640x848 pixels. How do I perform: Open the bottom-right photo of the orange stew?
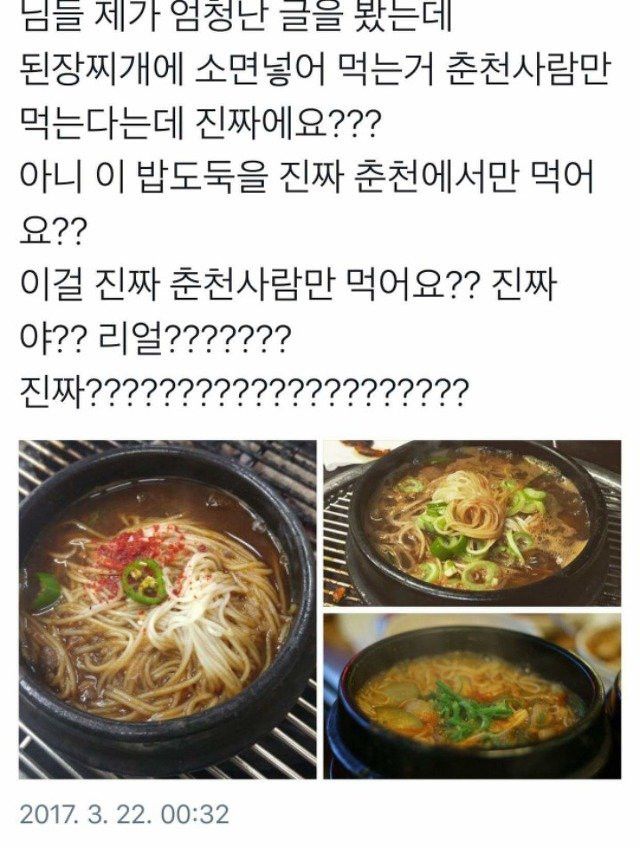pyautogui.click(x=471, y=696)
